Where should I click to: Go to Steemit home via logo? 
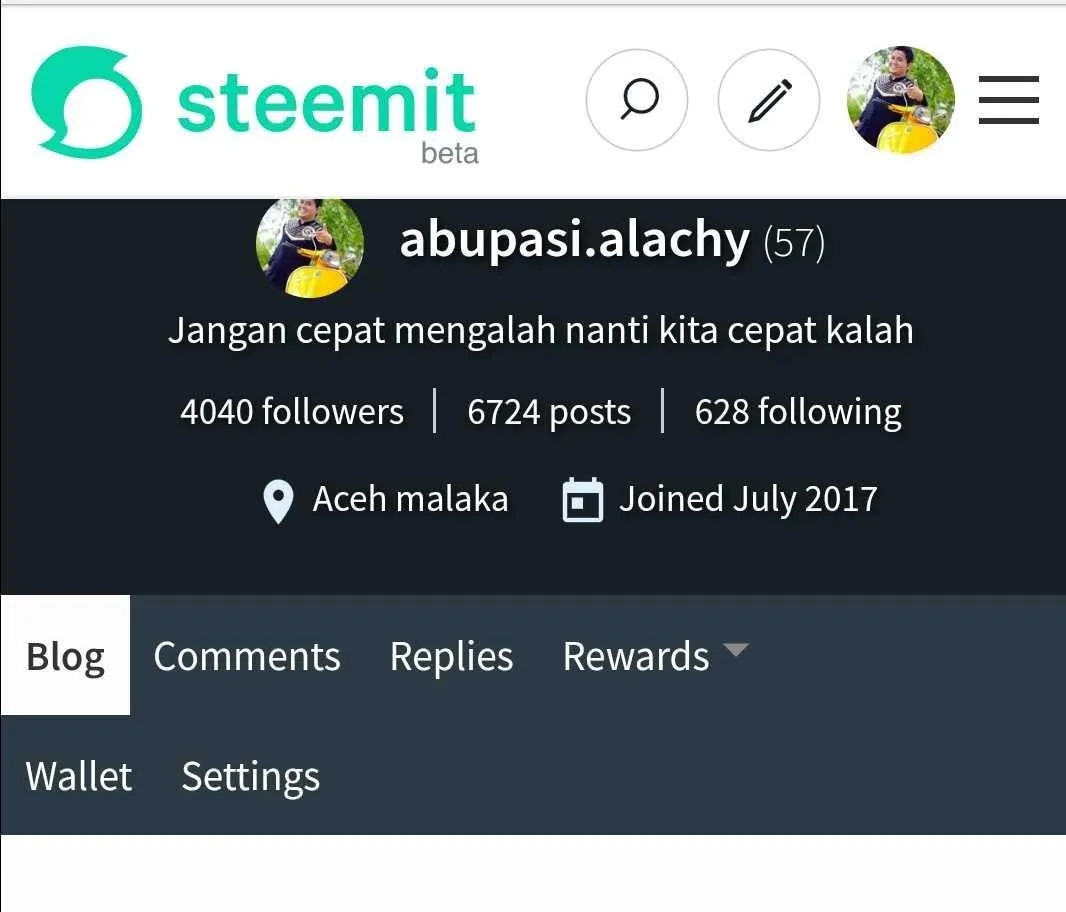coord(255,103)
